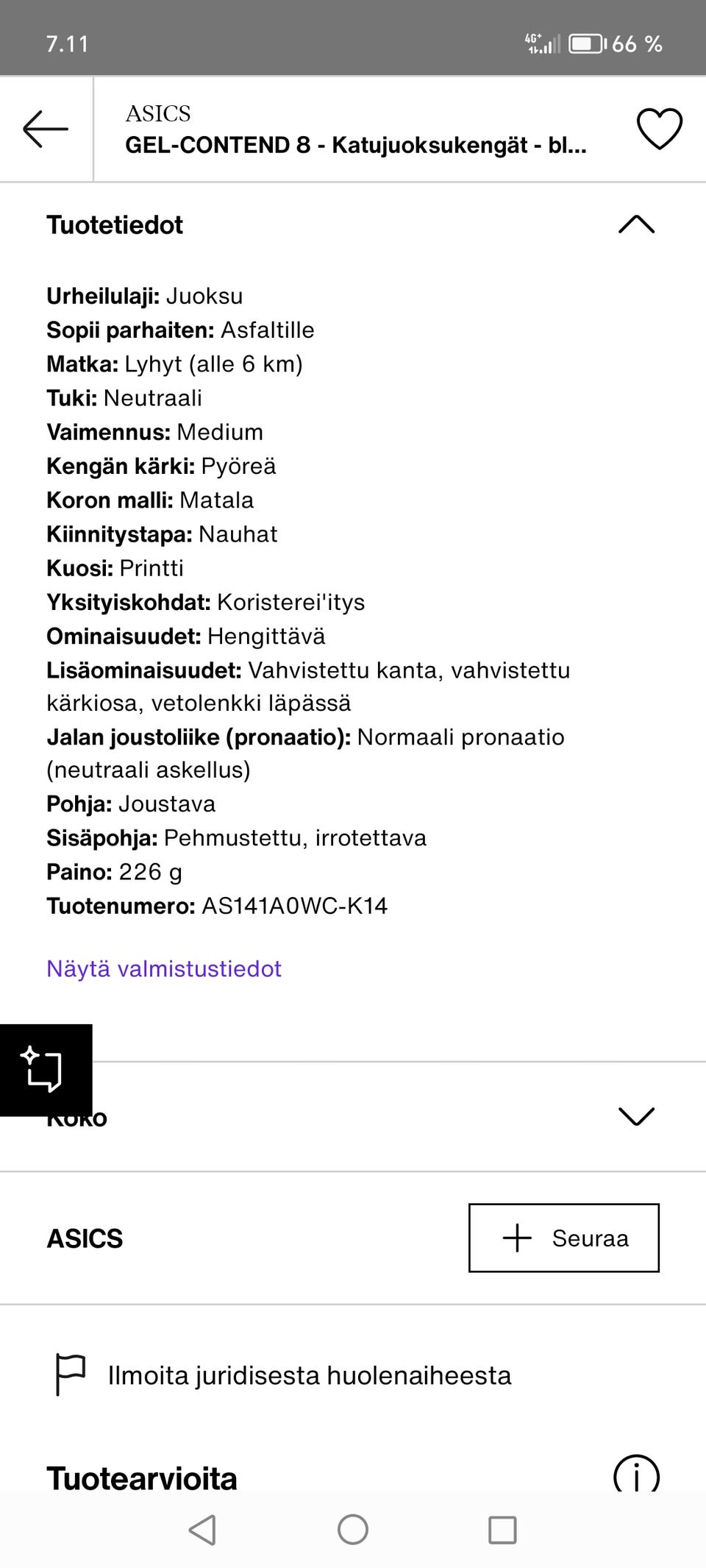This screenshot has width=706, height=1568.
Task: Tap the back arrow to return
Action: coord(46,130)
